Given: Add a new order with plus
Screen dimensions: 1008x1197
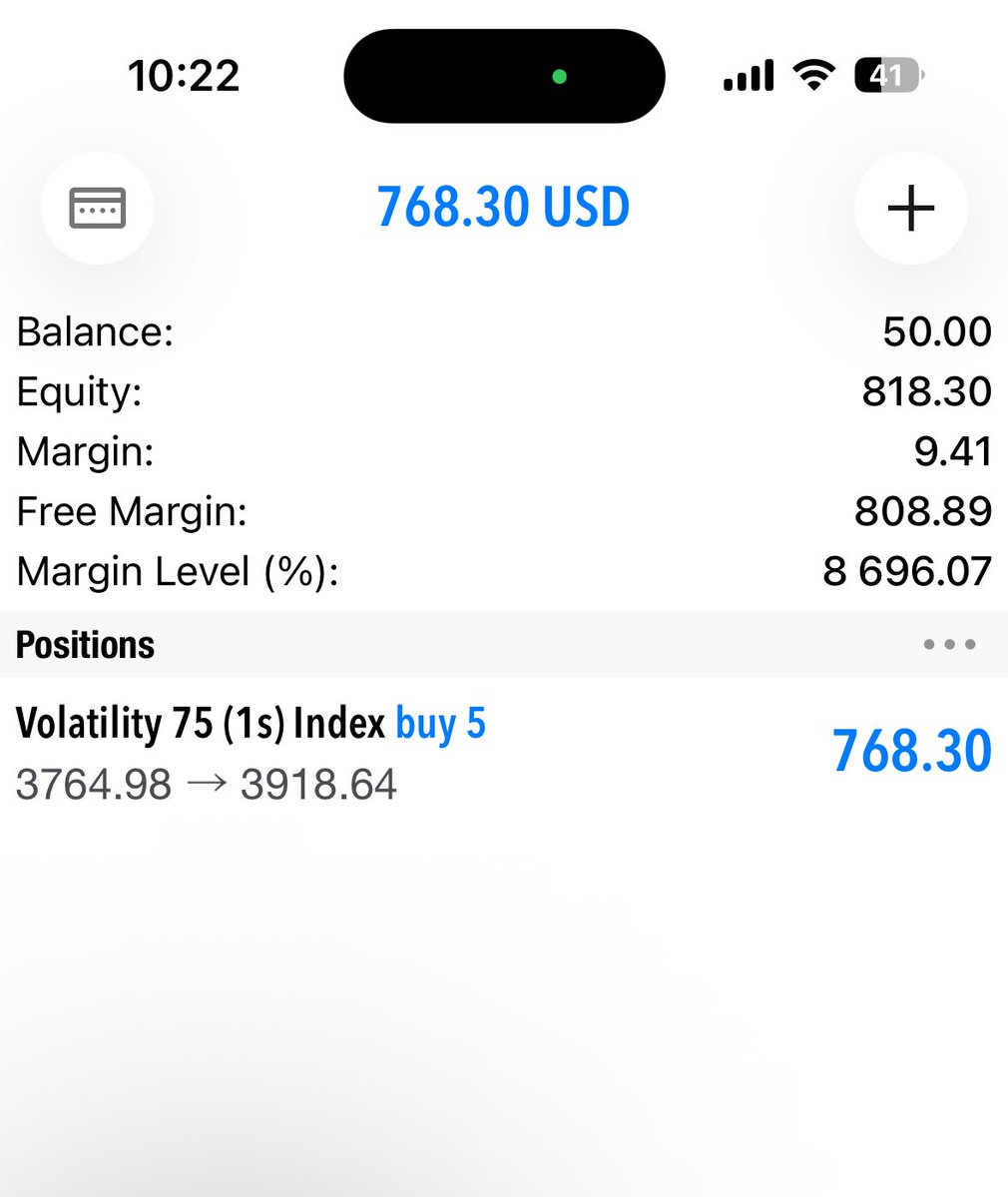Looking at the screenshot, I should coord(910,209).
